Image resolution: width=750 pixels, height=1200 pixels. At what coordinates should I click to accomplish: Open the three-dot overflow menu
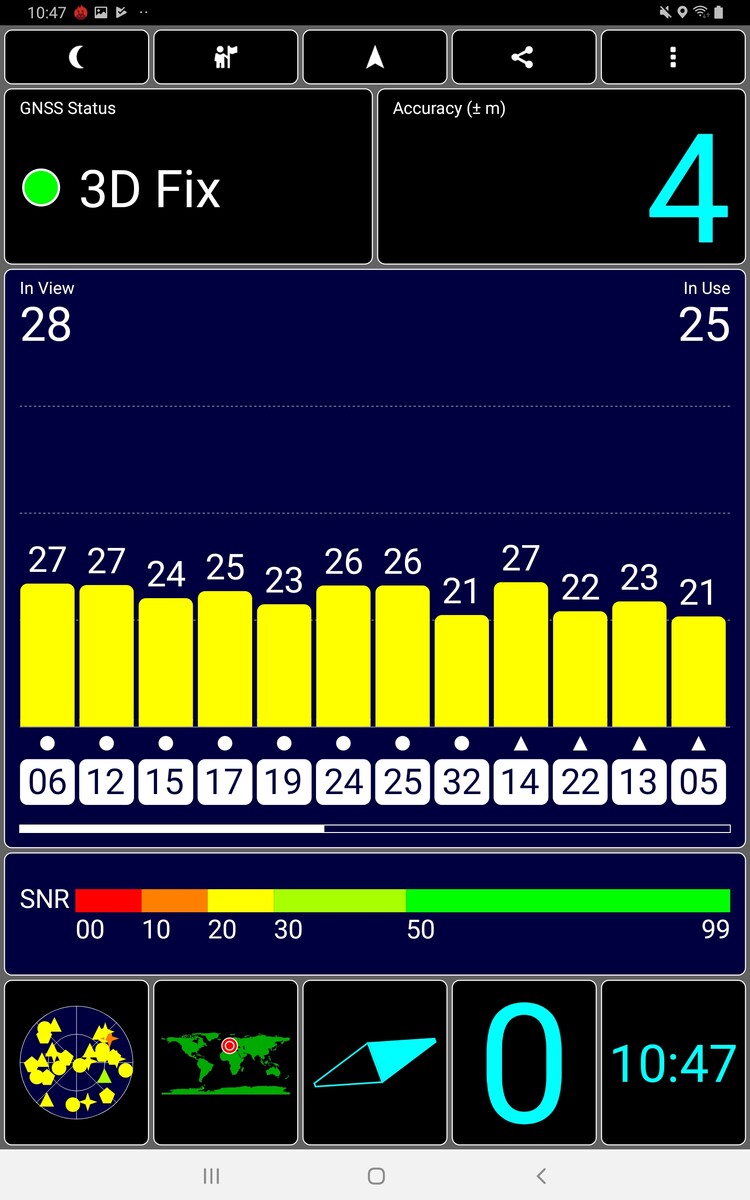coord(673,57)
